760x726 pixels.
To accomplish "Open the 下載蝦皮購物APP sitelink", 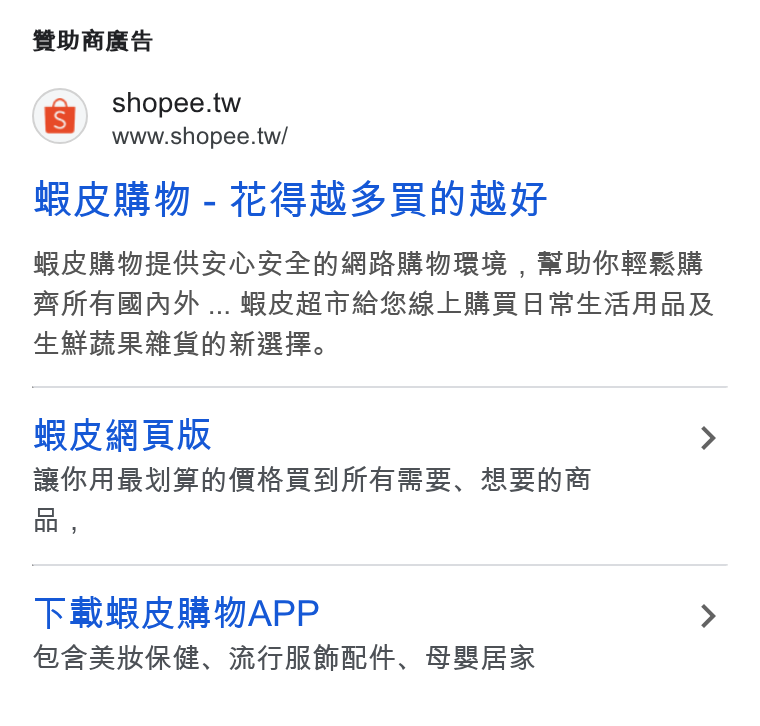I will point(176,613).
